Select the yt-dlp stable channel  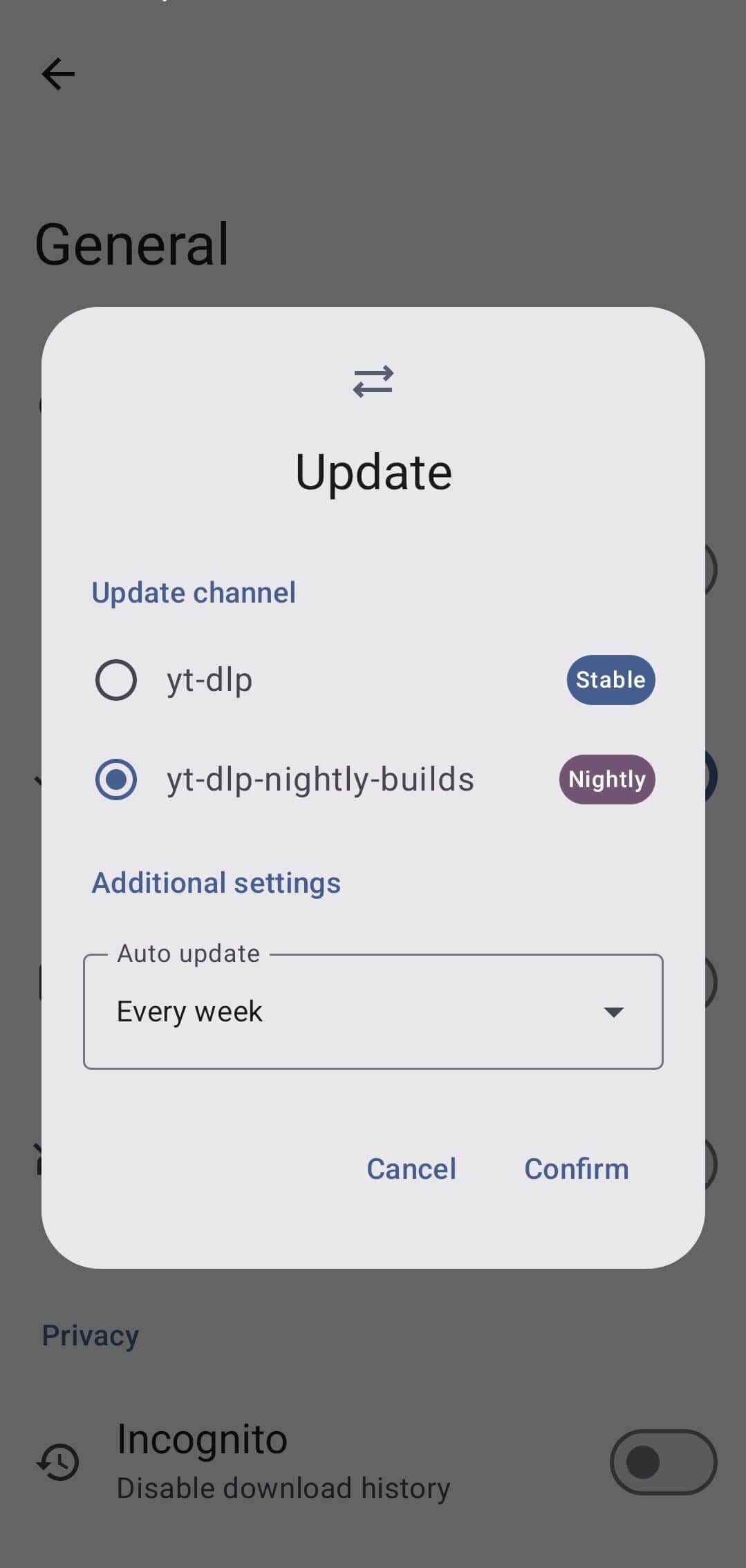click(x=116, y=680)
